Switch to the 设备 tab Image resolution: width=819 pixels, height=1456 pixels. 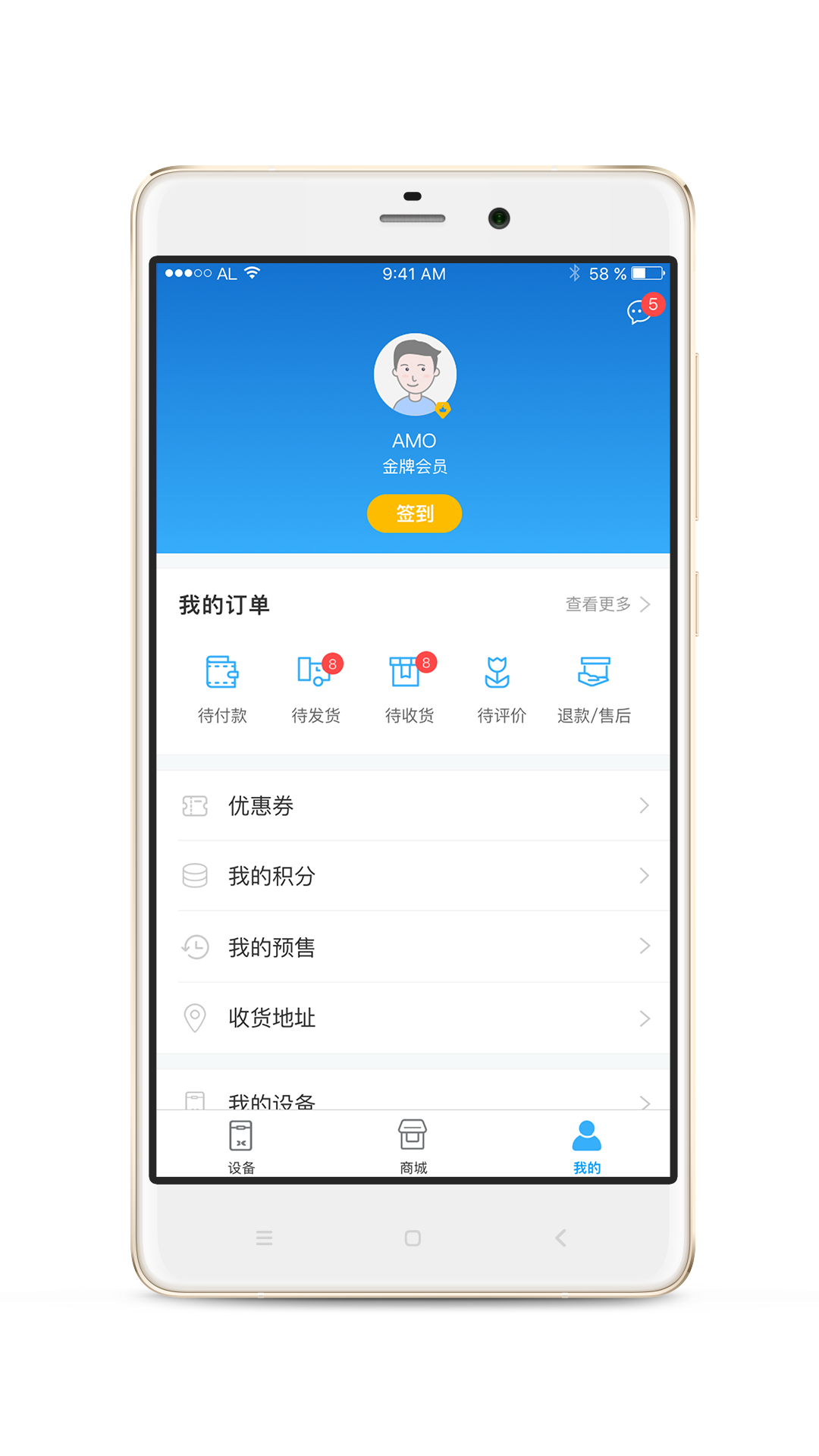(x=241, y=1147)
